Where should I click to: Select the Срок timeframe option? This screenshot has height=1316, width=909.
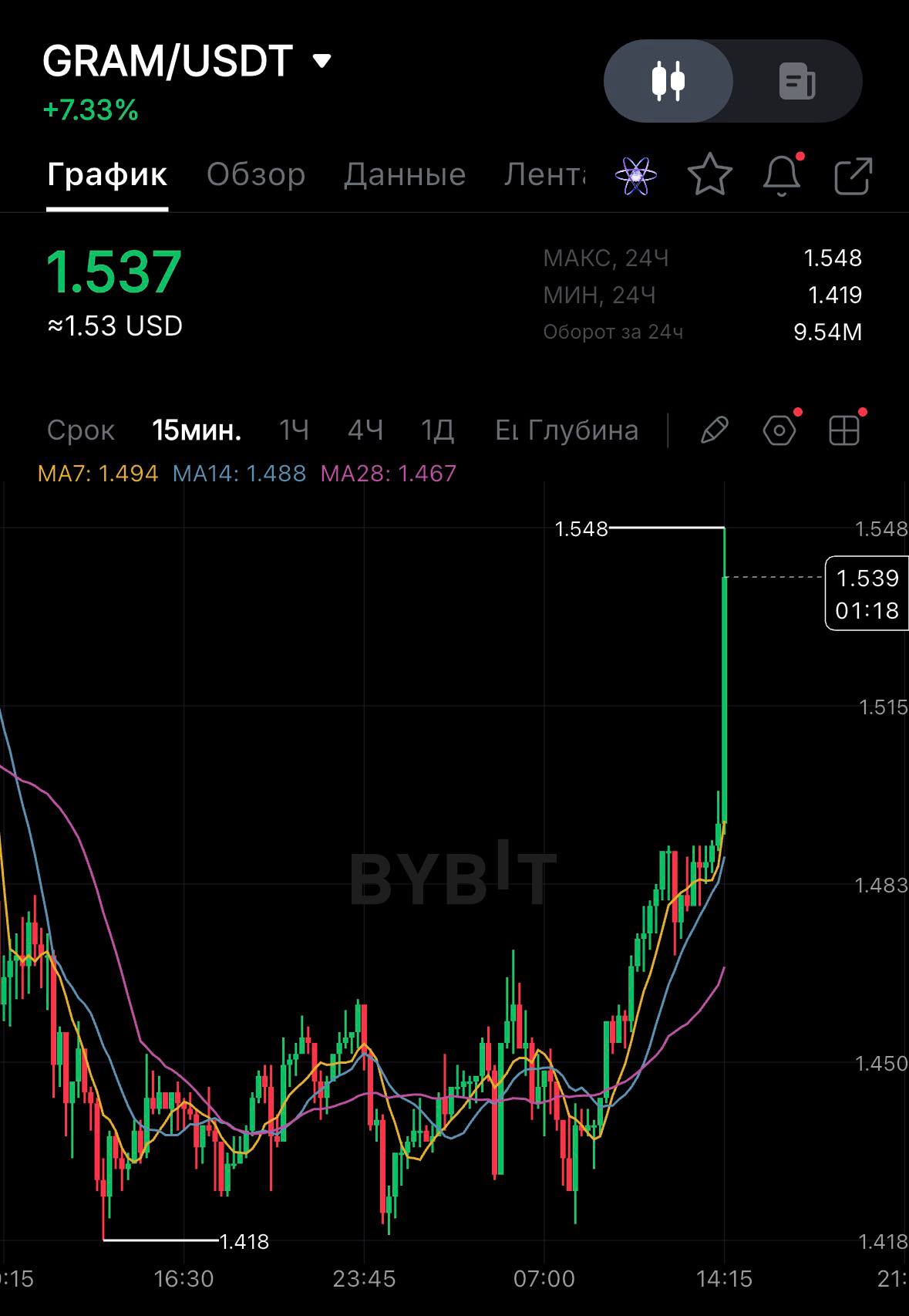click(x=81, y=430)
